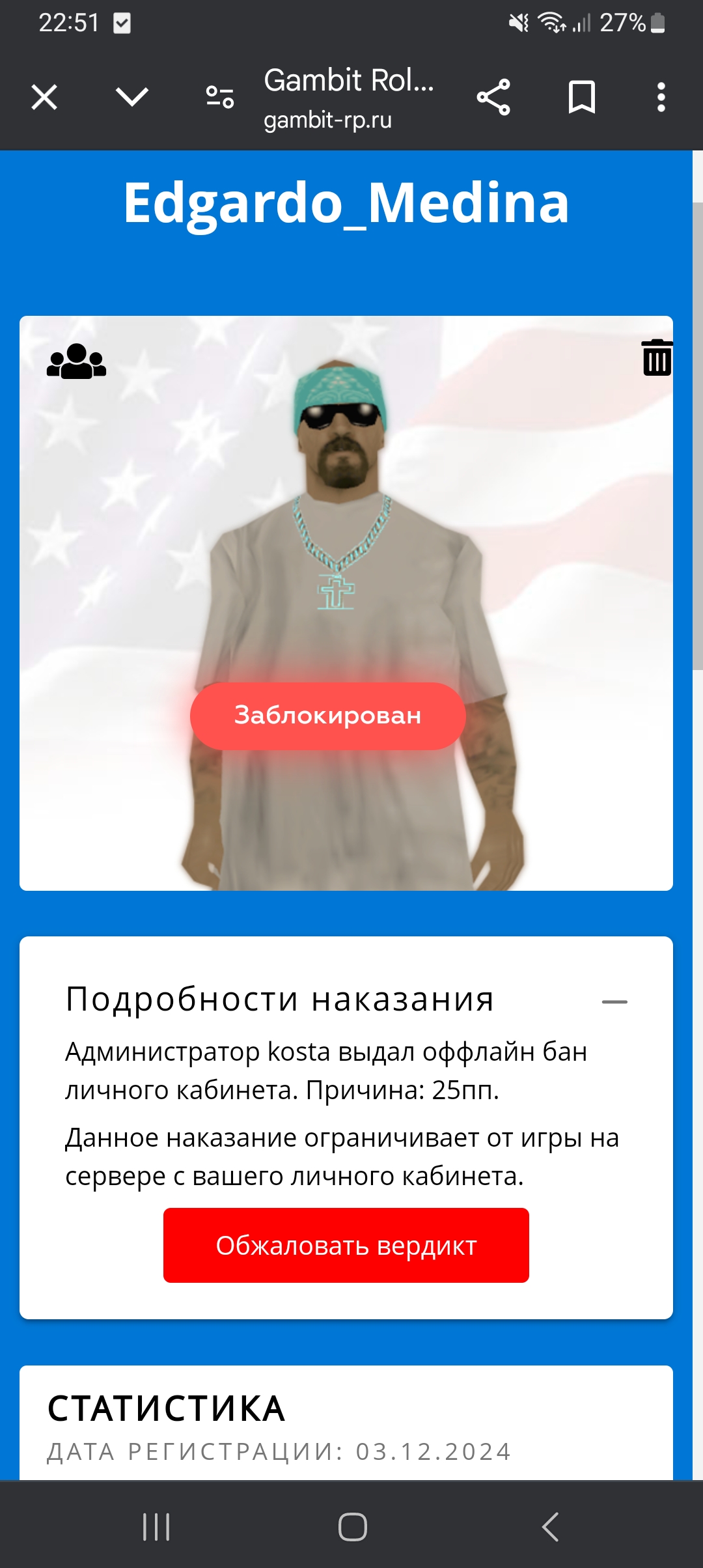
Task: Close the in-app browser tab
Action: [44, 98]
